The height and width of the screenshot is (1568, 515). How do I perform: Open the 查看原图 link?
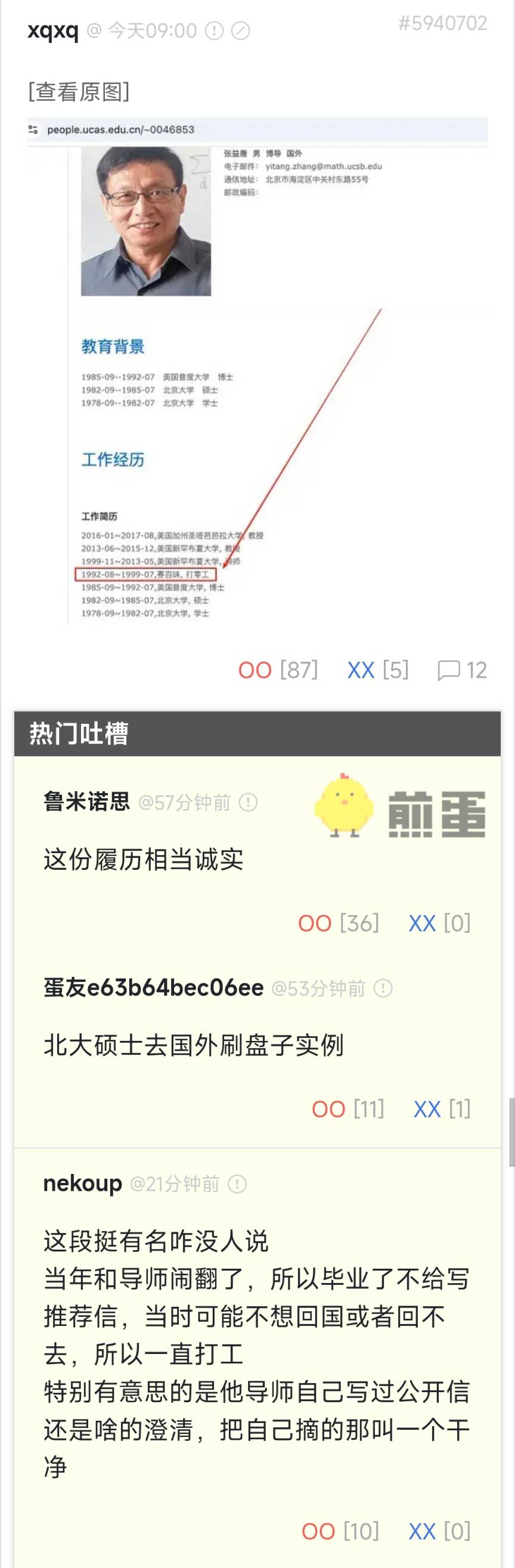coord(79,92)
